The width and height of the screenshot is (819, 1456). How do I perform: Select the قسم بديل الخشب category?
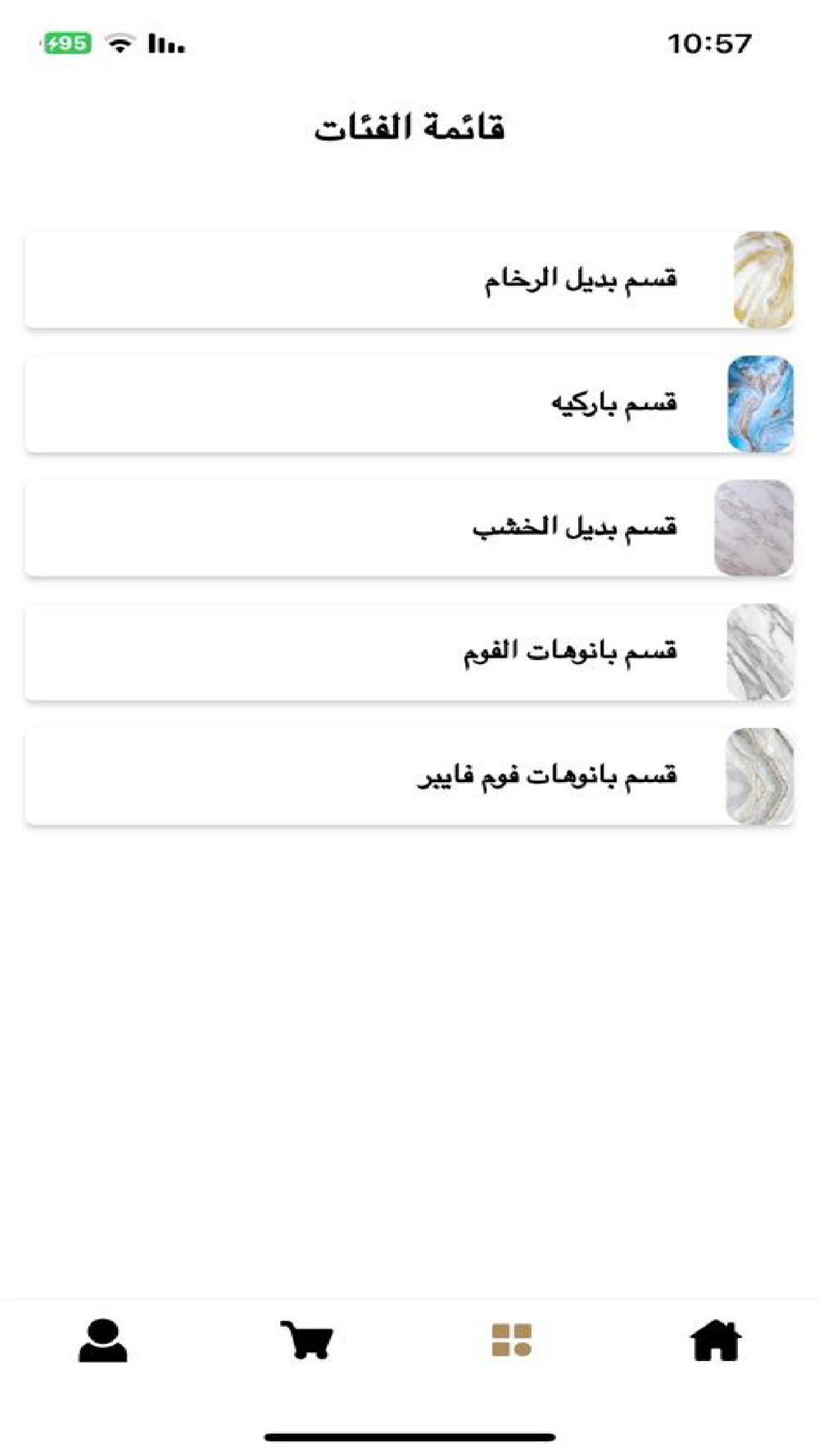(x=409, y=528)
